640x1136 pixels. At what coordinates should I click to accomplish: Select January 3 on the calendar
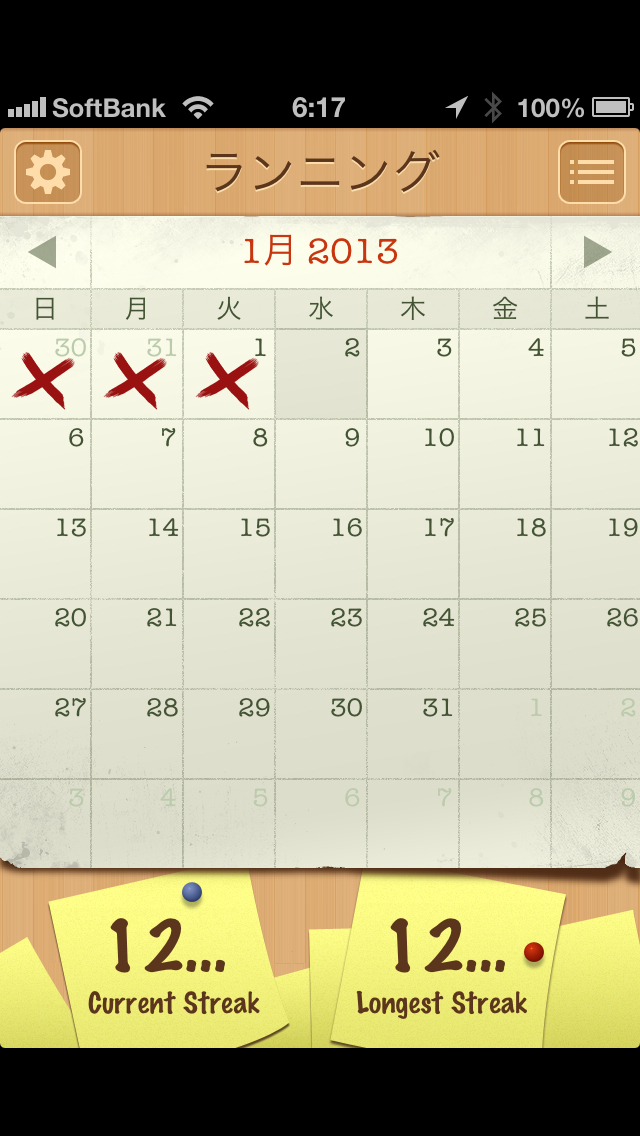point(413,375)
